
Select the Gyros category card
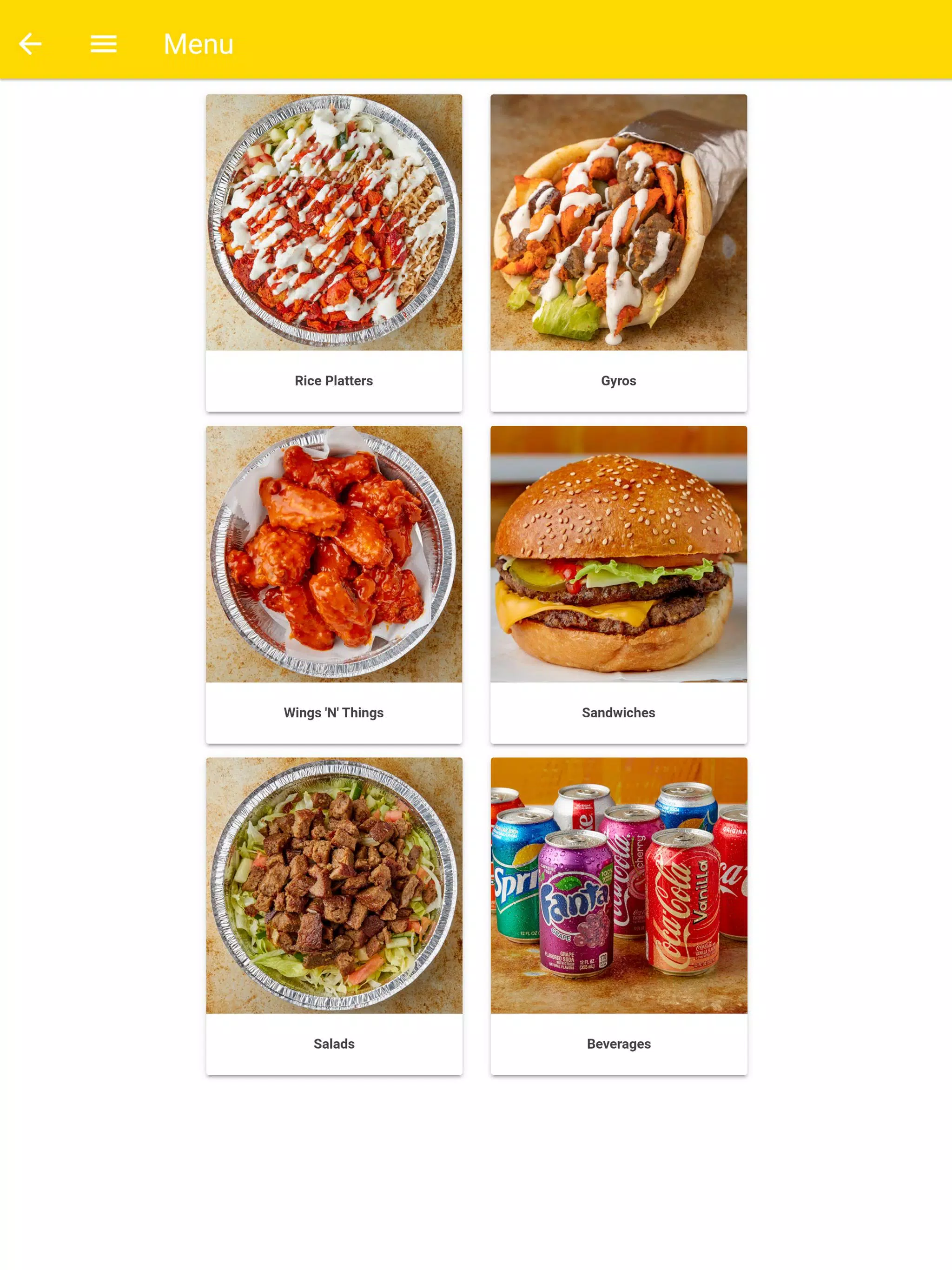(618, 252)
